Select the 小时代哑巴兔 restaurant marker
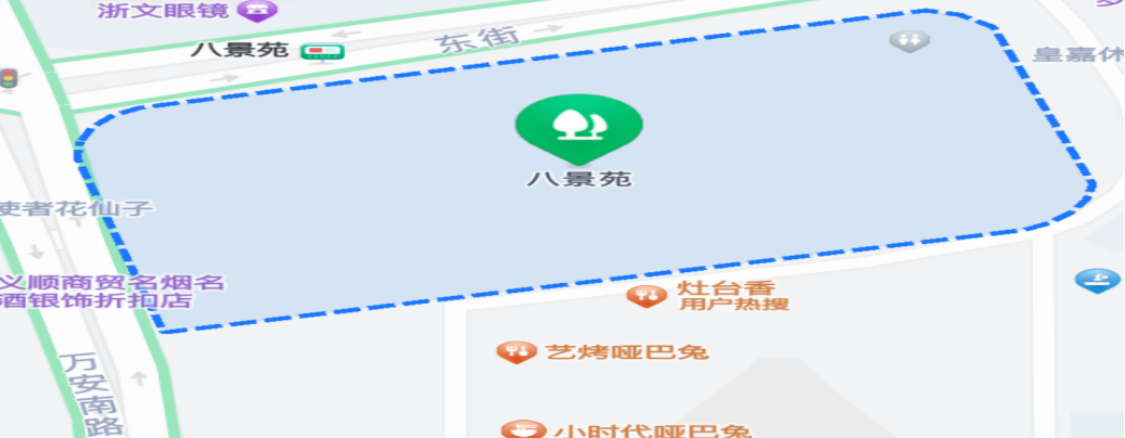 tap(522, 430)
